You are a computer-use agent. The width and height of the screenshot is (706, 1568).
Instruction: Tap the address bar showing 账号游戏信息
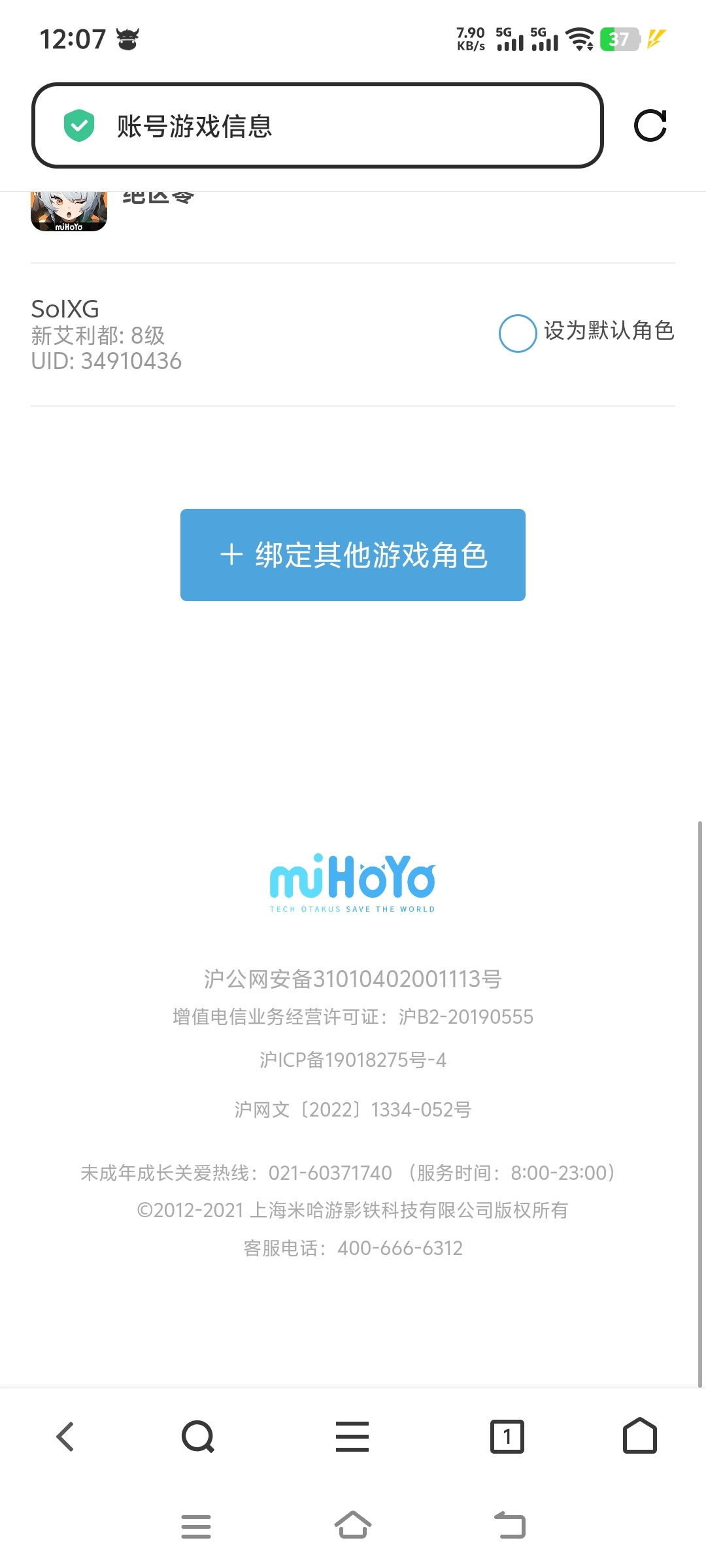[317, 125]
